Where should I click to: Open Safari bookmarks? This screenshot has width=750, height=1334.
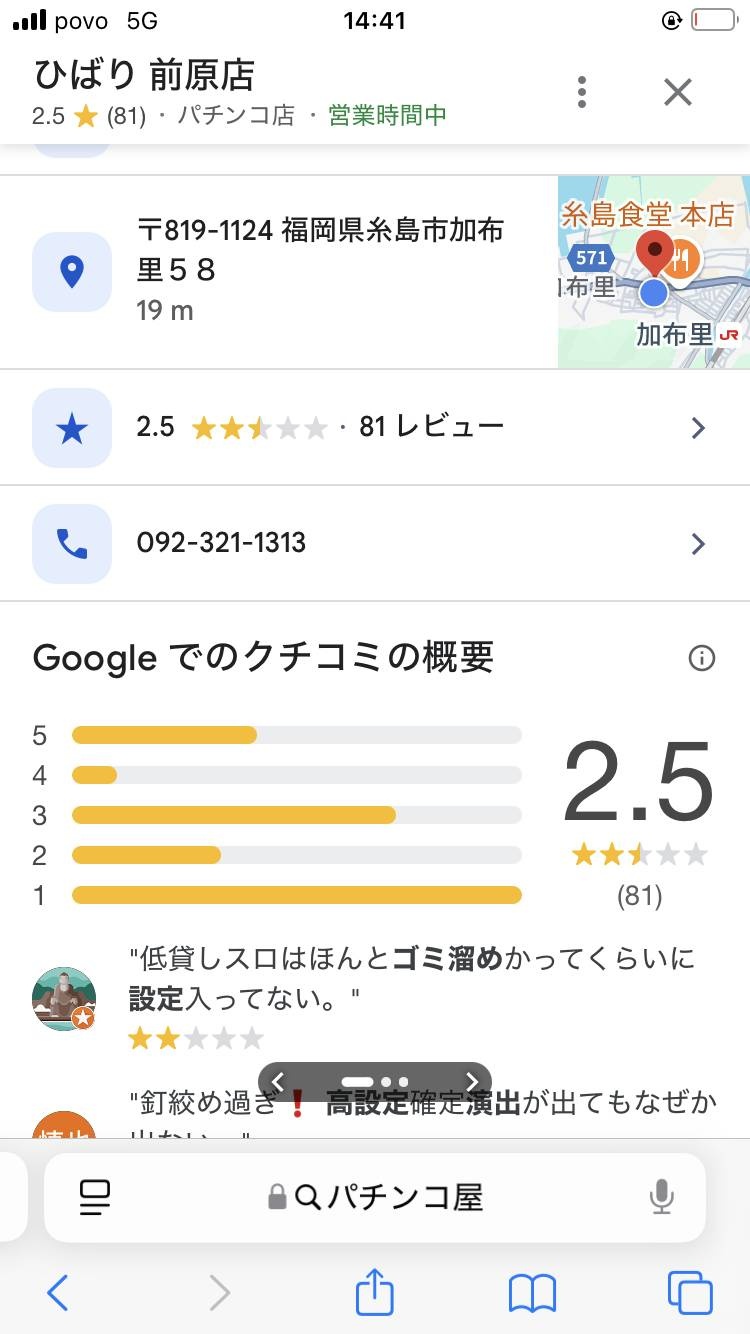[532, 1293]
